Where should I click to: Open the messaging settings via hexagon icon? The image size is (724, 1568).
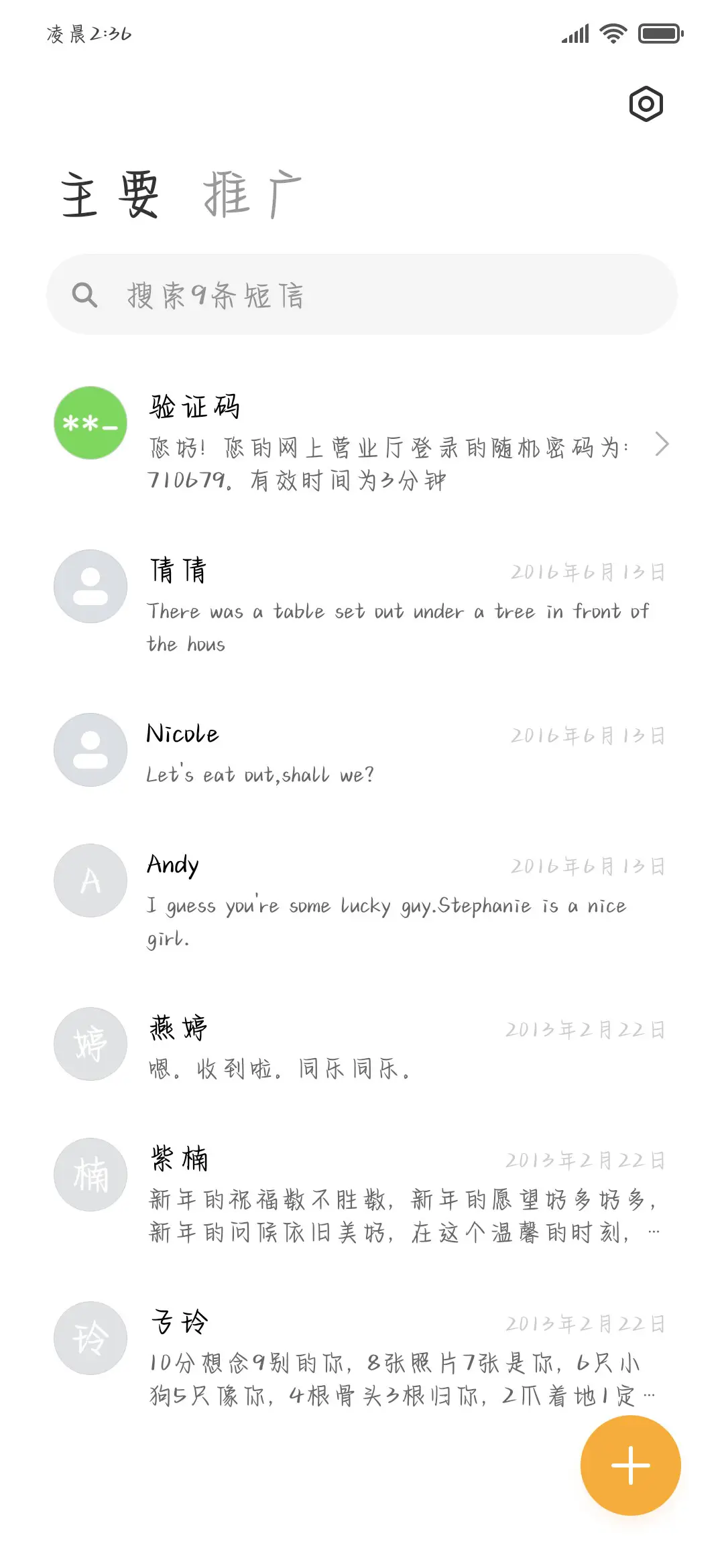pos(647,103)
